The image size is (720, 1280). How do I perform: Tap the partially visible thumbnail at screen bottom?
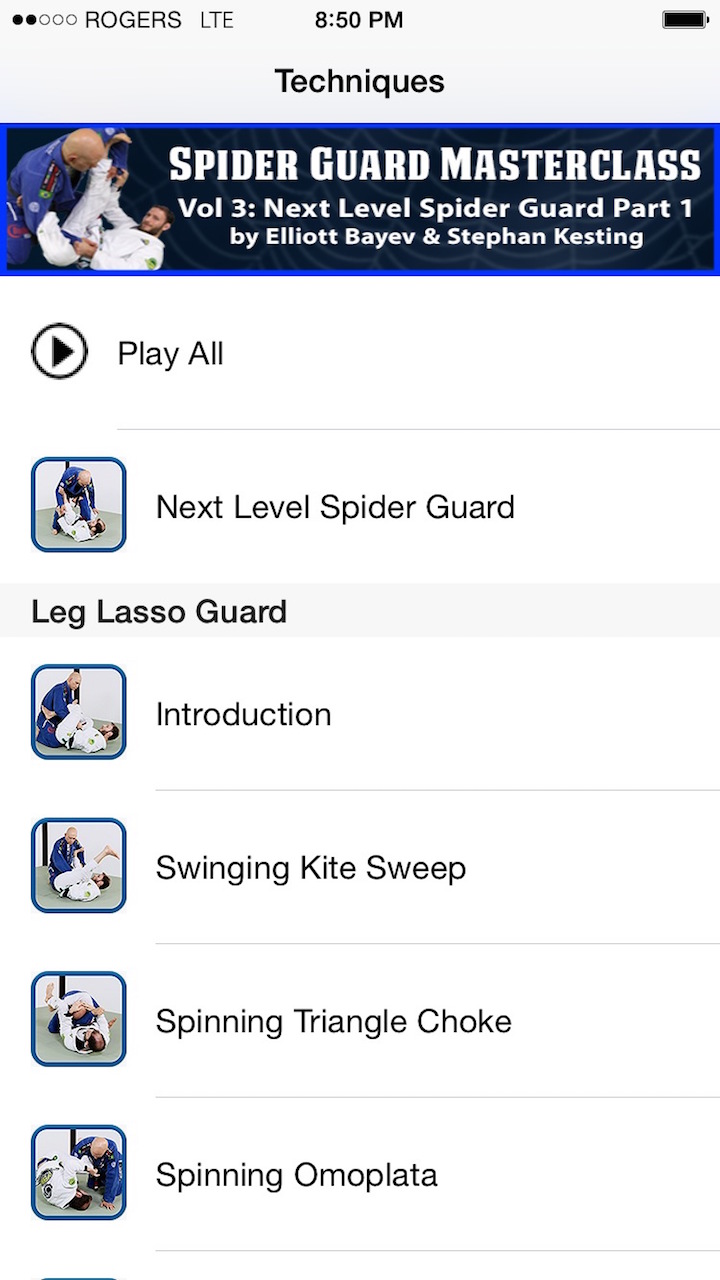[x=78, y=1272]
